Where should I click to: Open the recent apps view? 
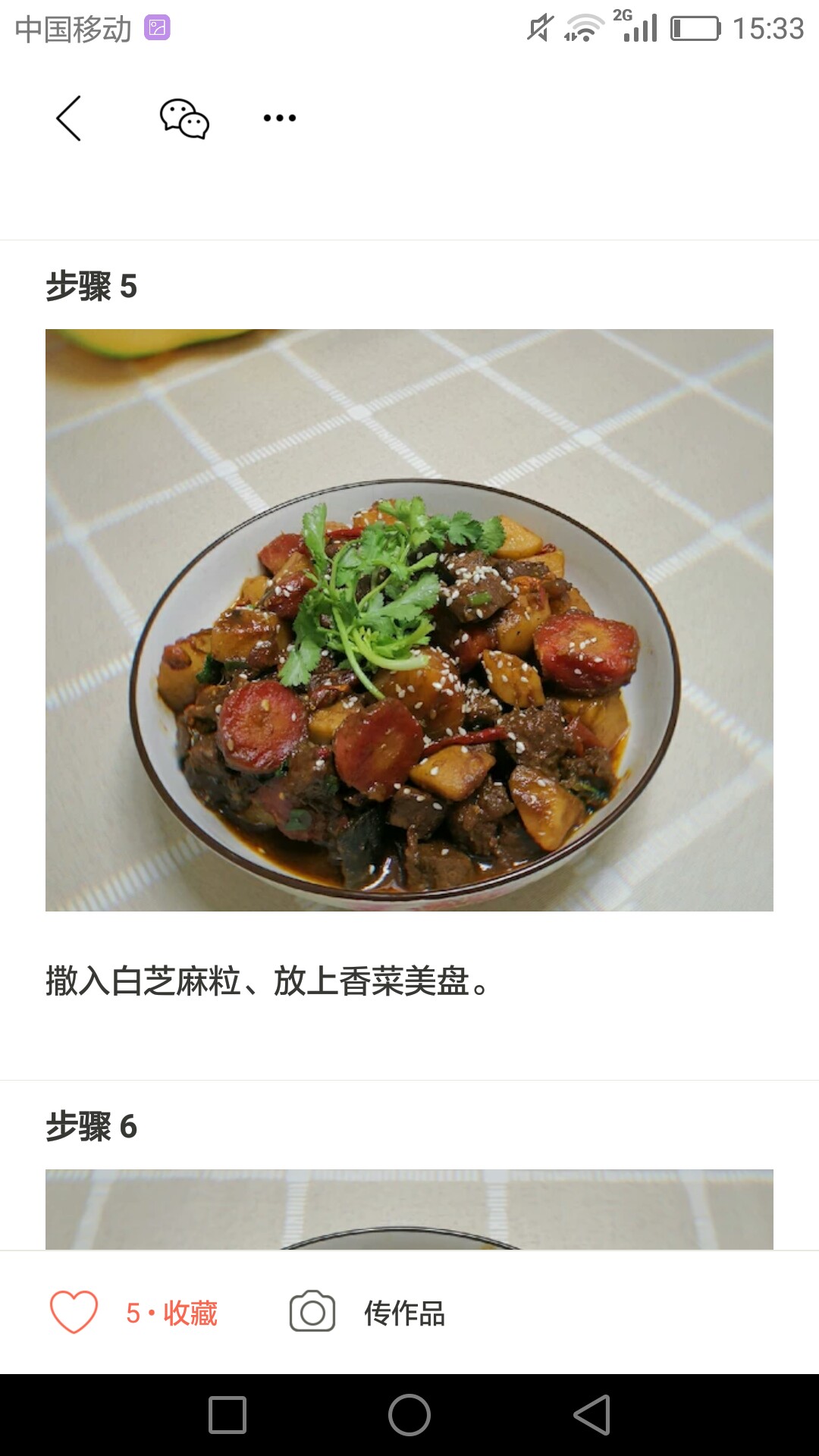click(x=227, y=1415)
